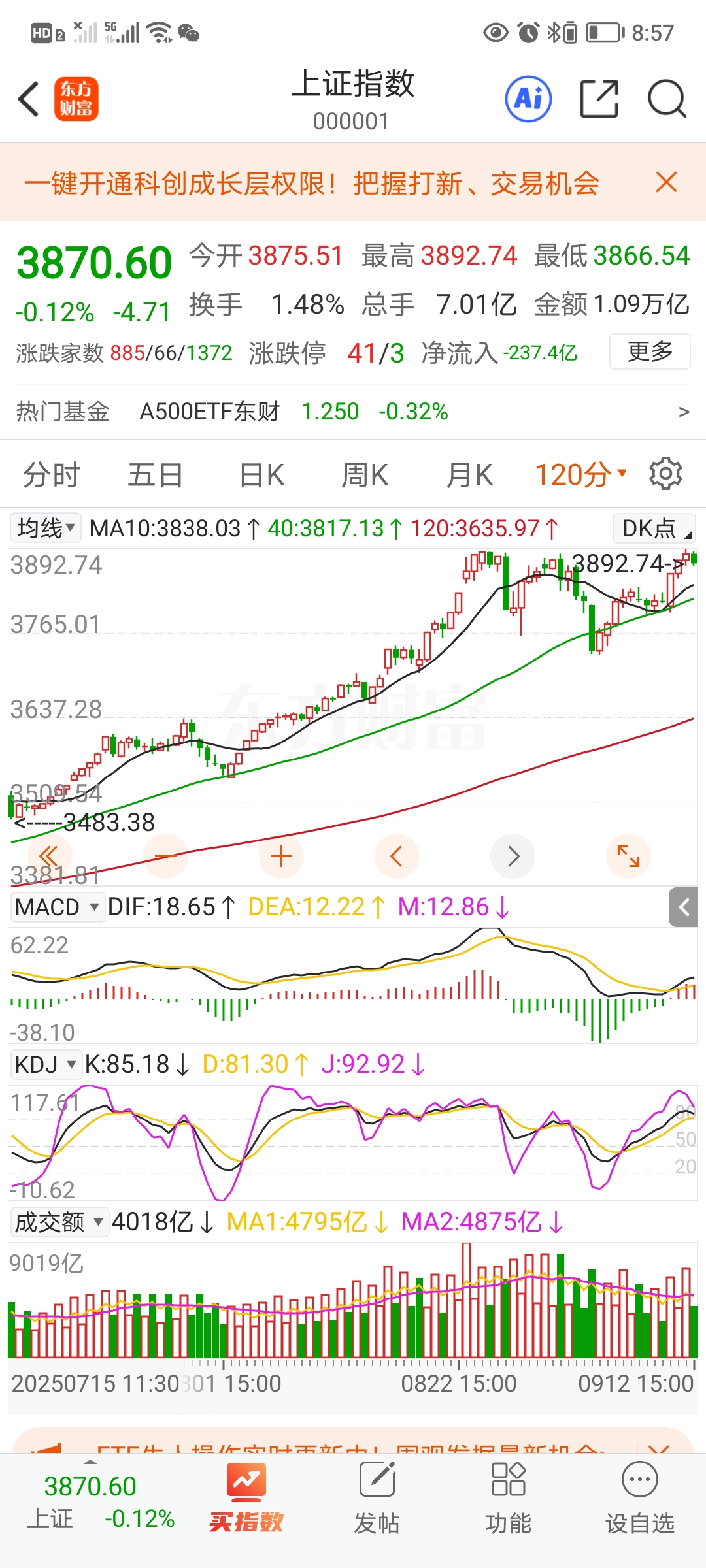Dismiss the 科创成长层 promo banner
This screenshot has height=1568, width=706.
(x=666, y=182)
